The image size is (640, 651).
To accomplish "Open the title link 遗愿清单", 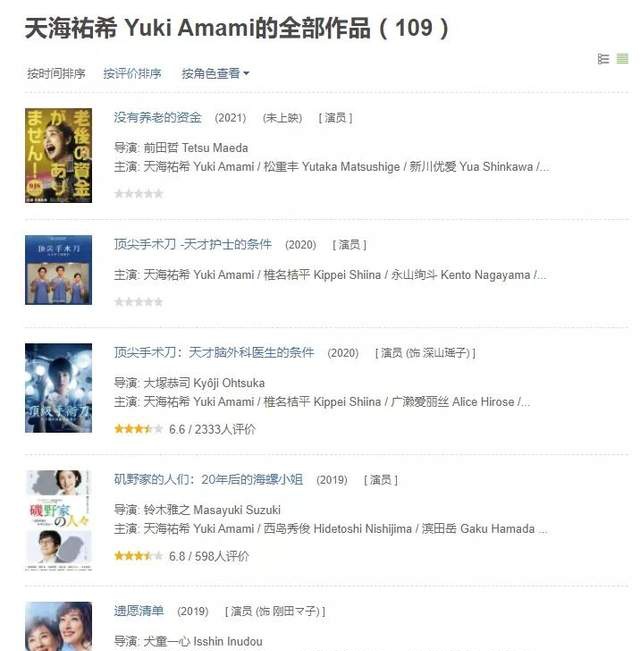I will (139, 610).
